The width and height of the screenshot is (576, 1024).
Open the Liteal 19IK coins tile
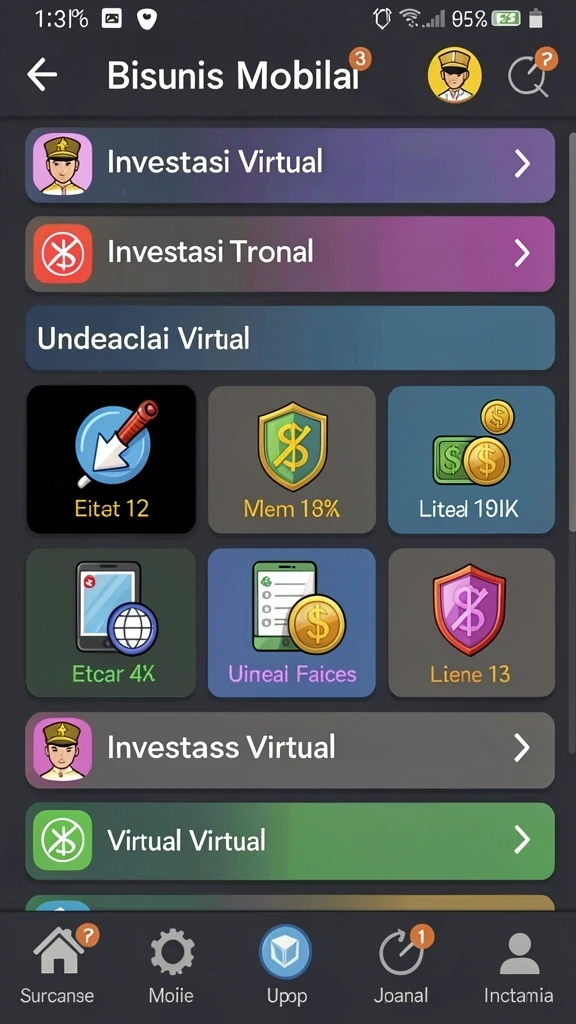pyautogui.click(x=472, y=459)
